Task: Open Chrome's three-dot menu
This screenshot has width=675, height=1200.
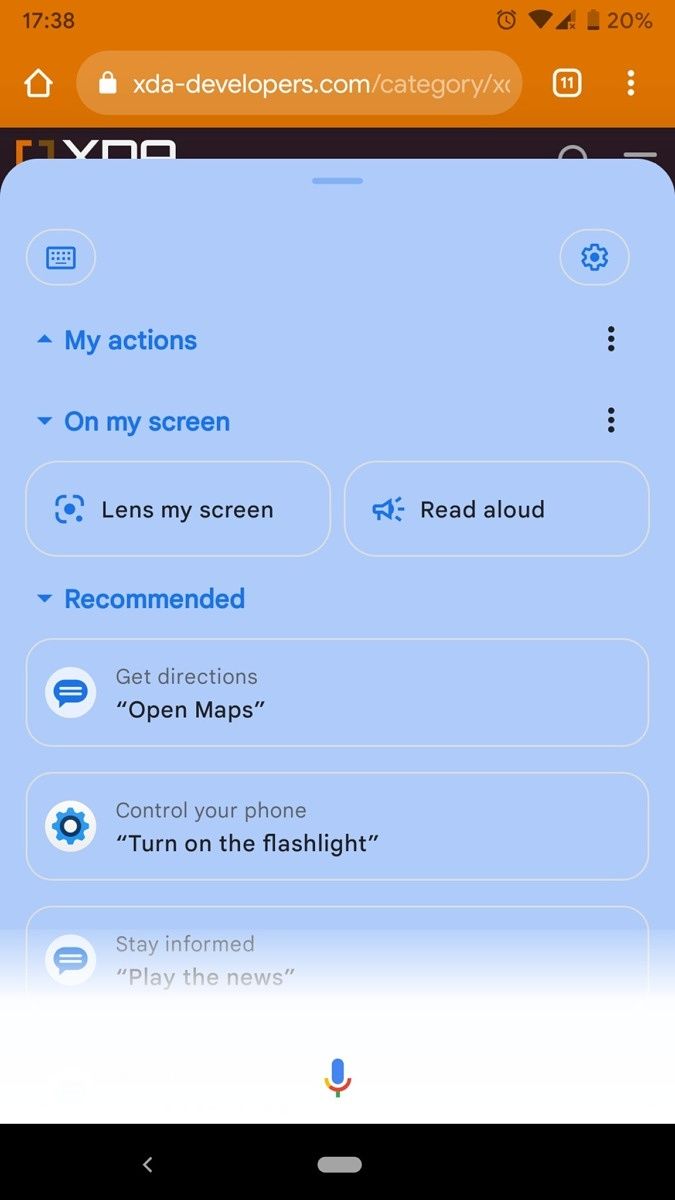Action: pyautogui.click(x=630, y=83)
